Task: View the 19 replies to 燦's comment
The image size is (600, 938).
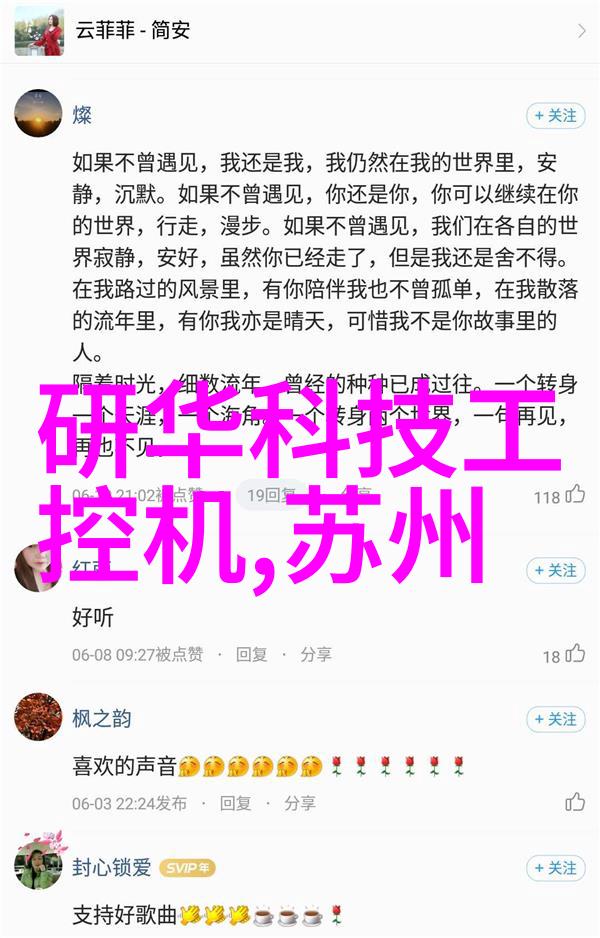Action: point(269,495)
